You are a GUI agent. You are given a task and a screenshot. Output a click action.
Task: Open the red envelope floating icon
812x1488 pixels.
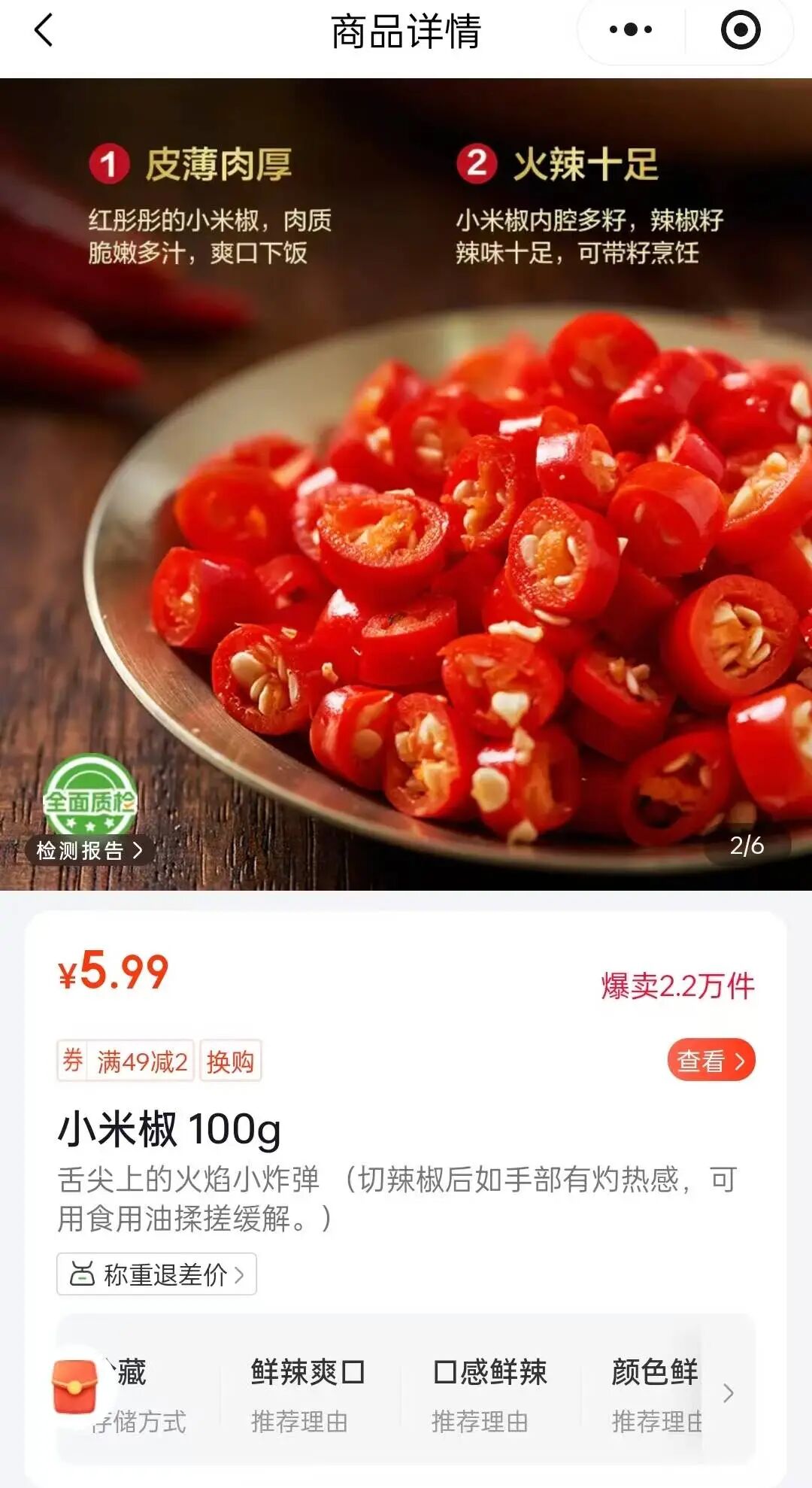(75, 1386)
